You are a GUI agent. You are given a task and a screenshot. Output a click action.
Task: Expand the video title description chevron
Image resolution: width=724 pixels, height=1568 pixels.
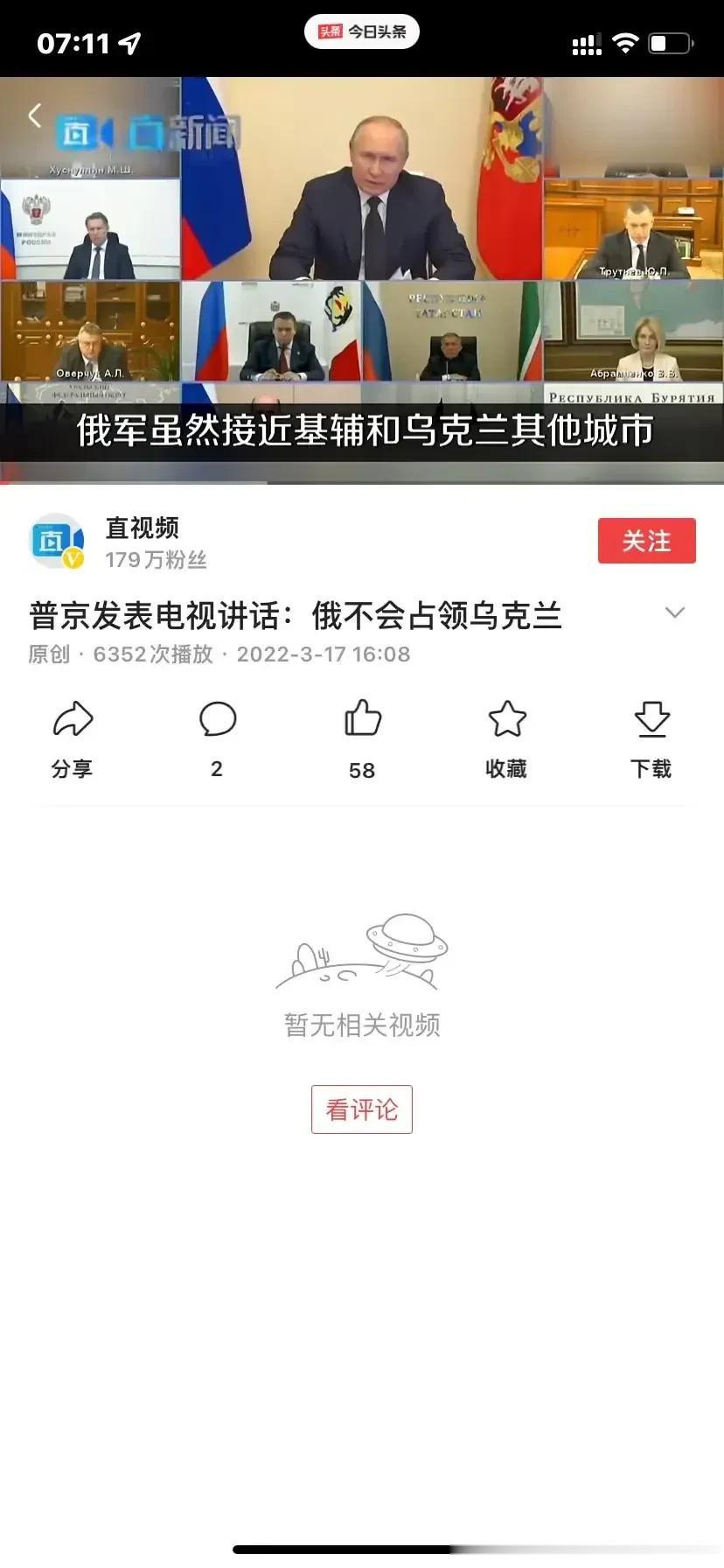pos(674,612)
